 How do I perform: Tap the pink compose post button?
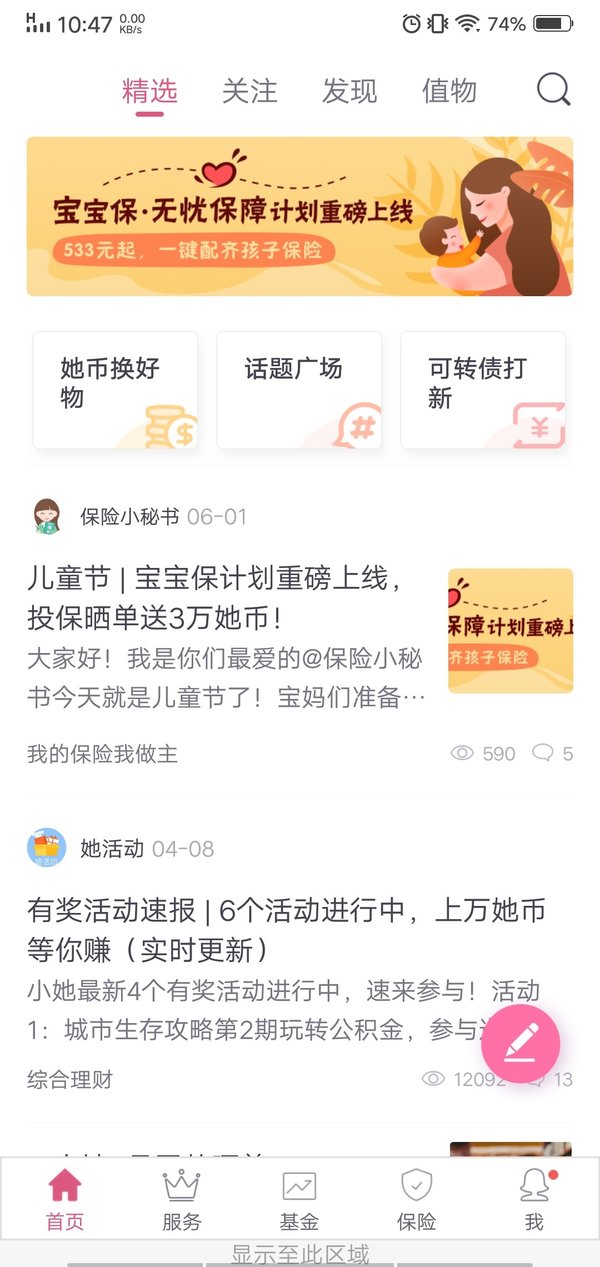click(520, 1044)
